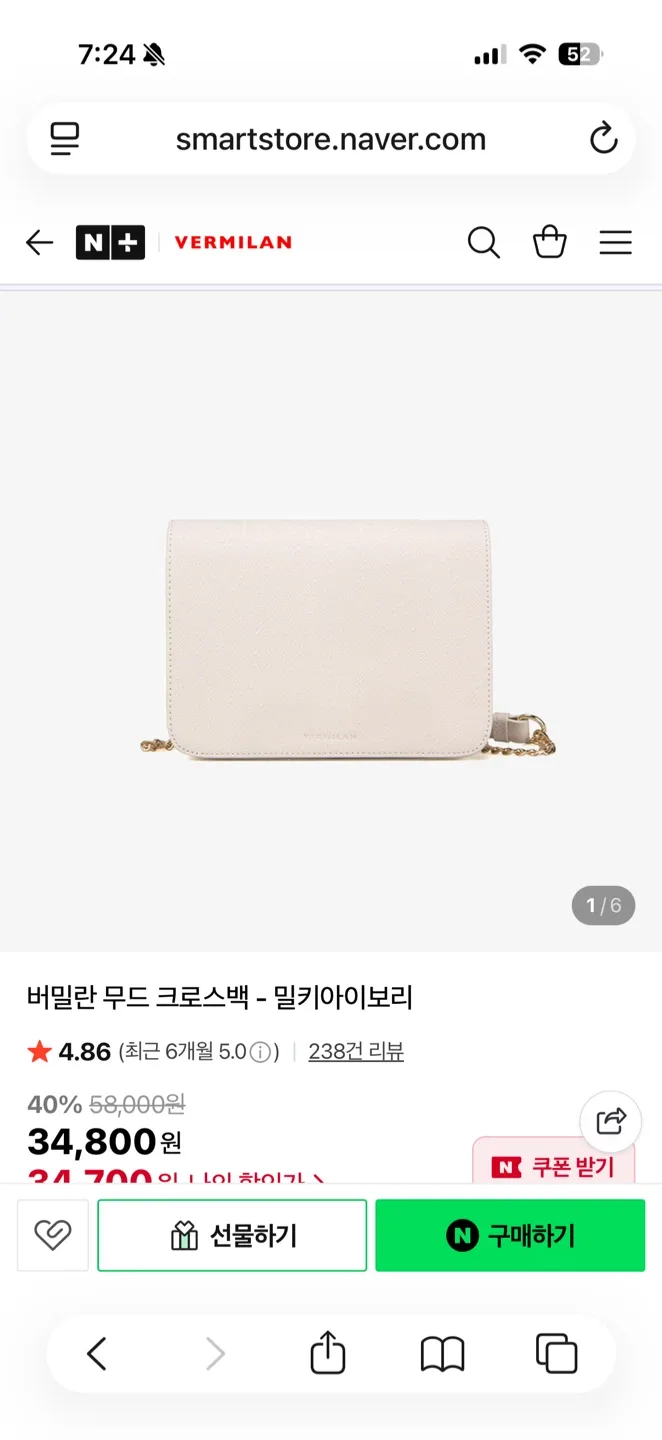Viewport: 662px width, 1440px height.
Task: Search within the store
Action: (483, 242)
